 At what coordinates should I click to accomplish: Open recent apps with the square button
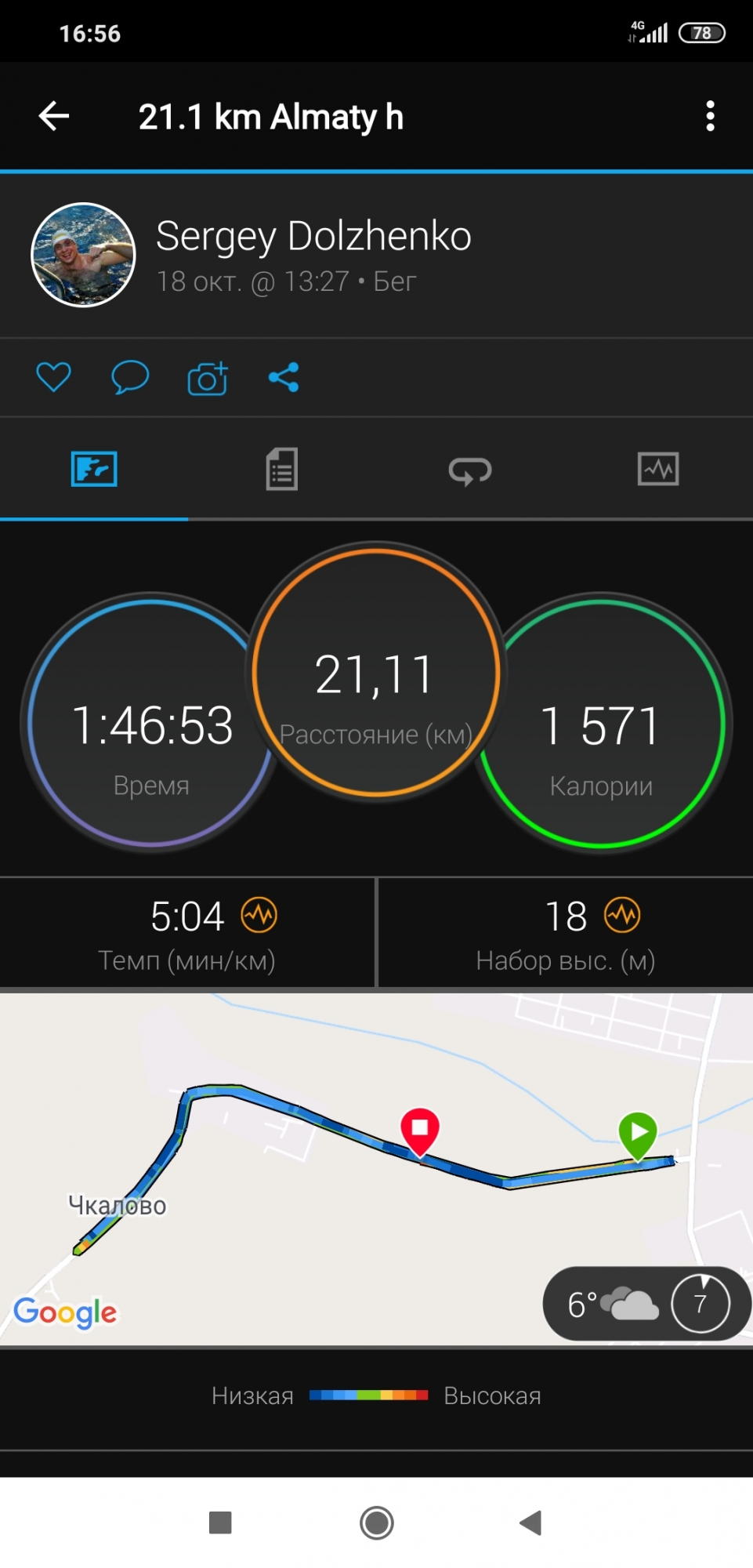220,1523
